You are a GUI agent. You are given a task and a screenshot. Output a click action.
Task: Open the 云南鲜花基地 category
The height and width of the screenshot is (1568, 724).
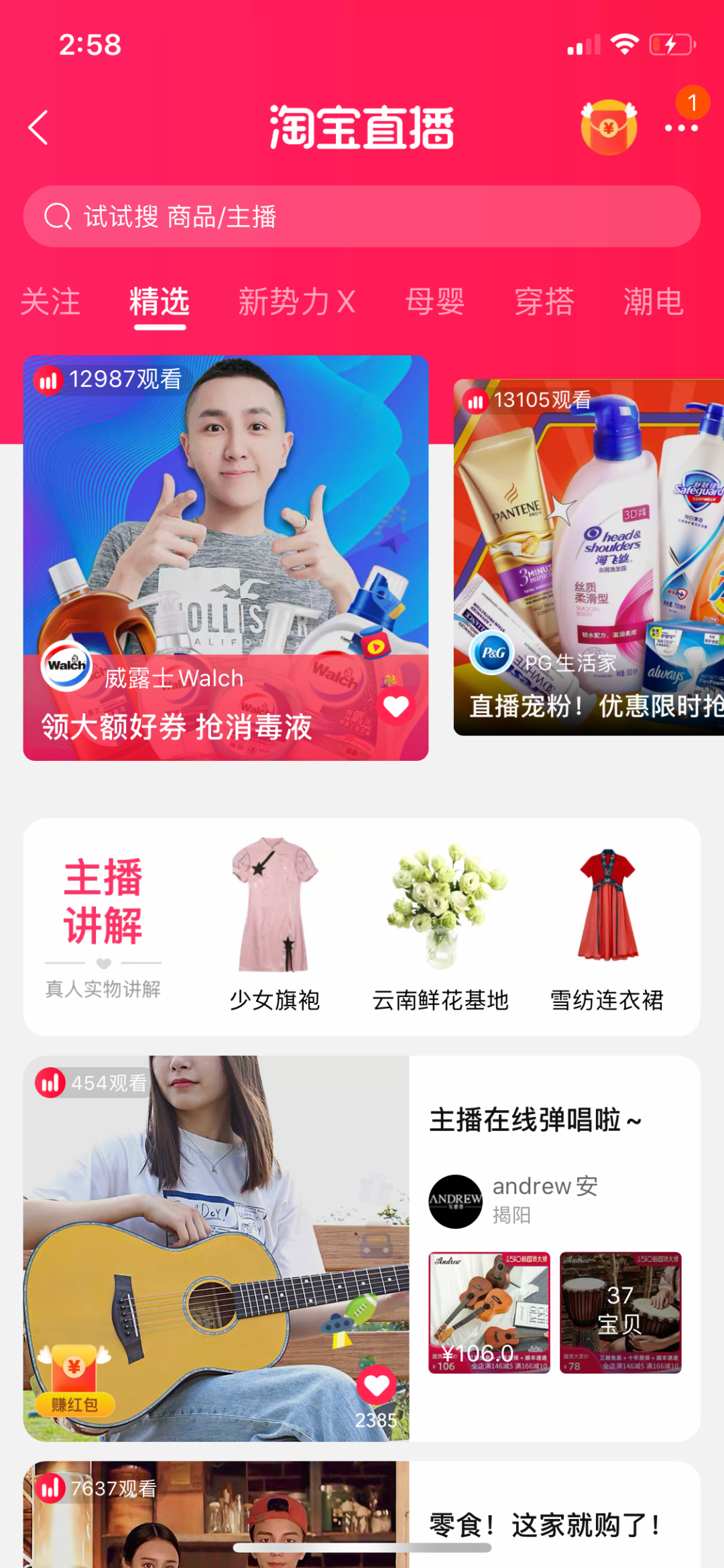click(x=440, y=926)
